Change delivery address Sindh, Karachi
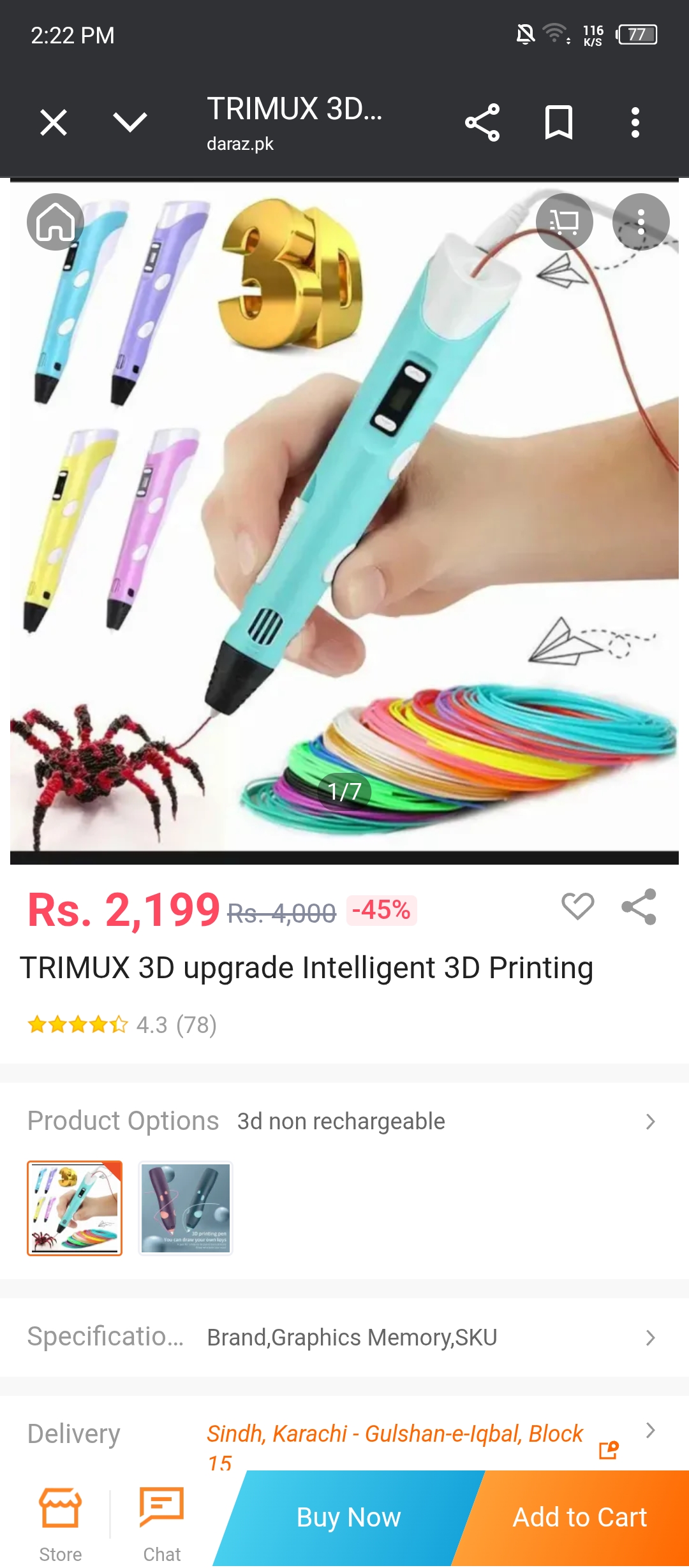Viewport: 689px width, 1568px height. [x=394, y=1434]
